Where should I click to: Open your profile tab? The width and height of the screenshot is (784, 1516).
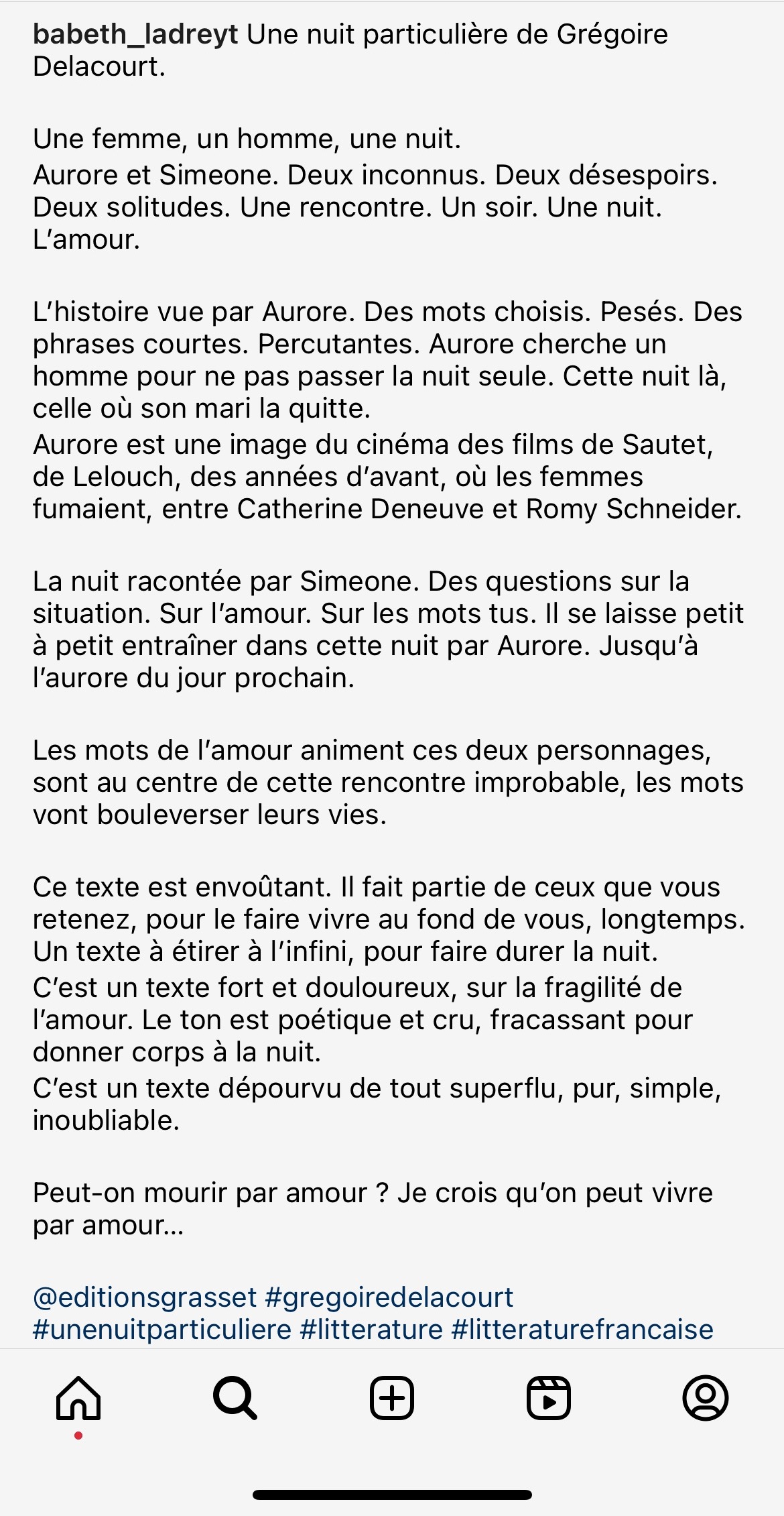[x=706, y=1398]
